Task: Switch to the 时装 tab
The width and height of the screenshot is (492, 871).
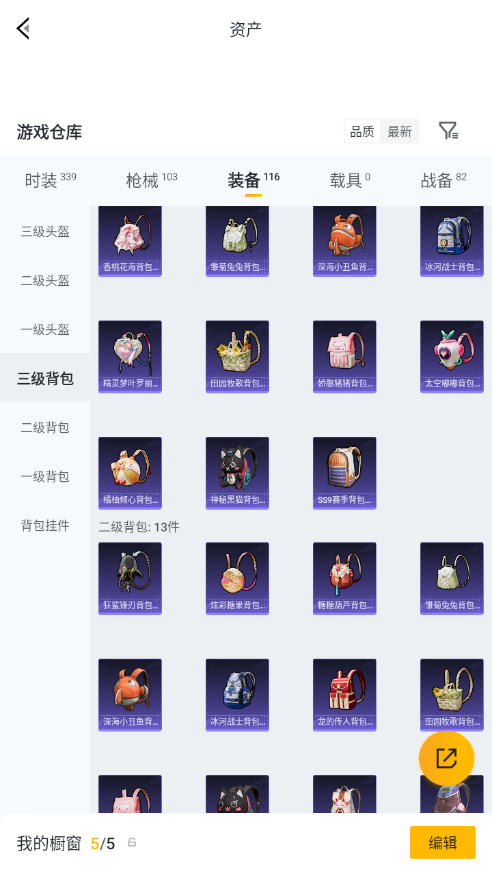Action: 50,180
